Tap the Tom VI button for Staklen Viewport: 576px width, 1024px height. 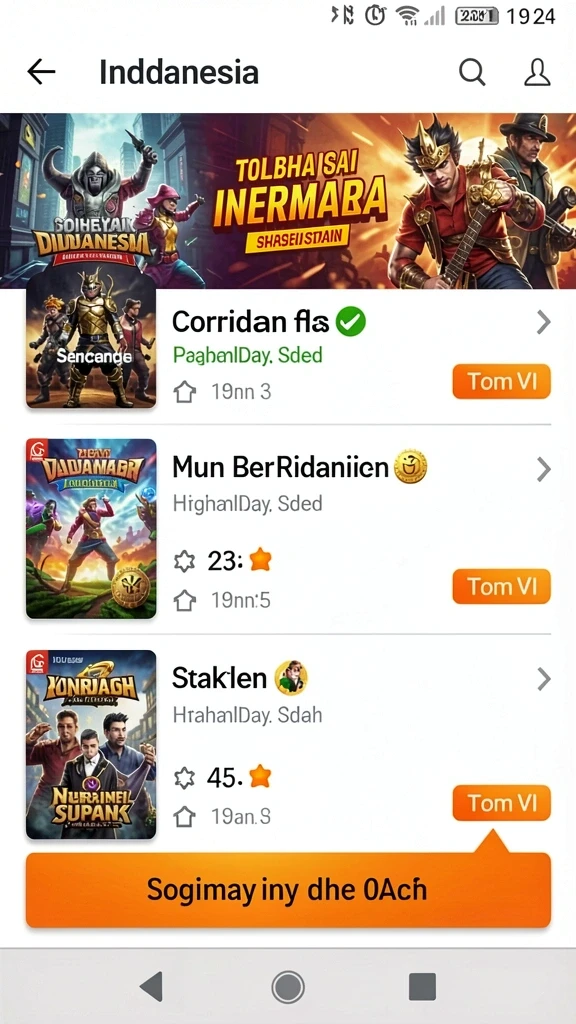502,803
